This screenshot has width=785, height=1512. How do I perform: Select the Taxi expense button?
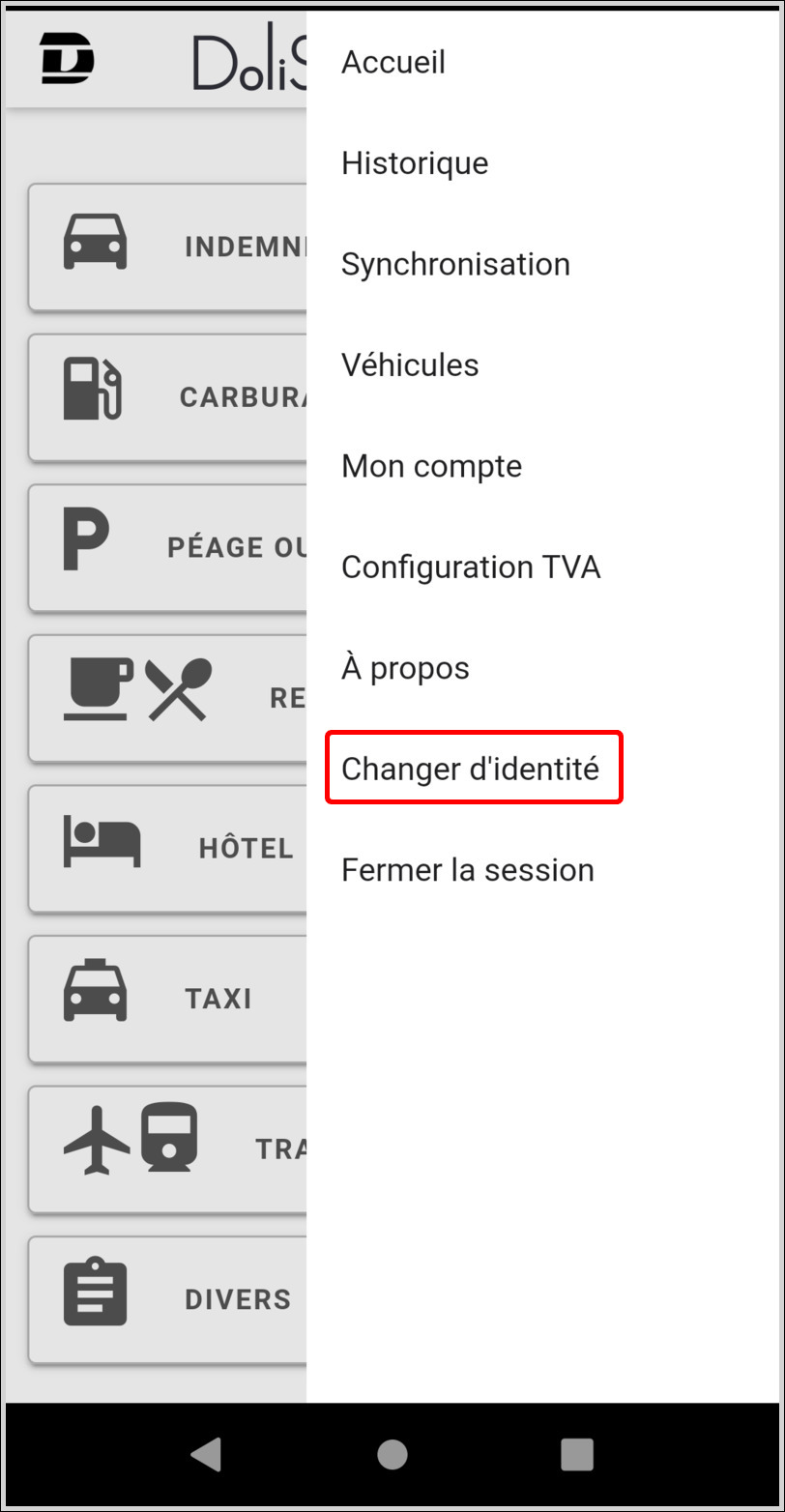[168, 999]
